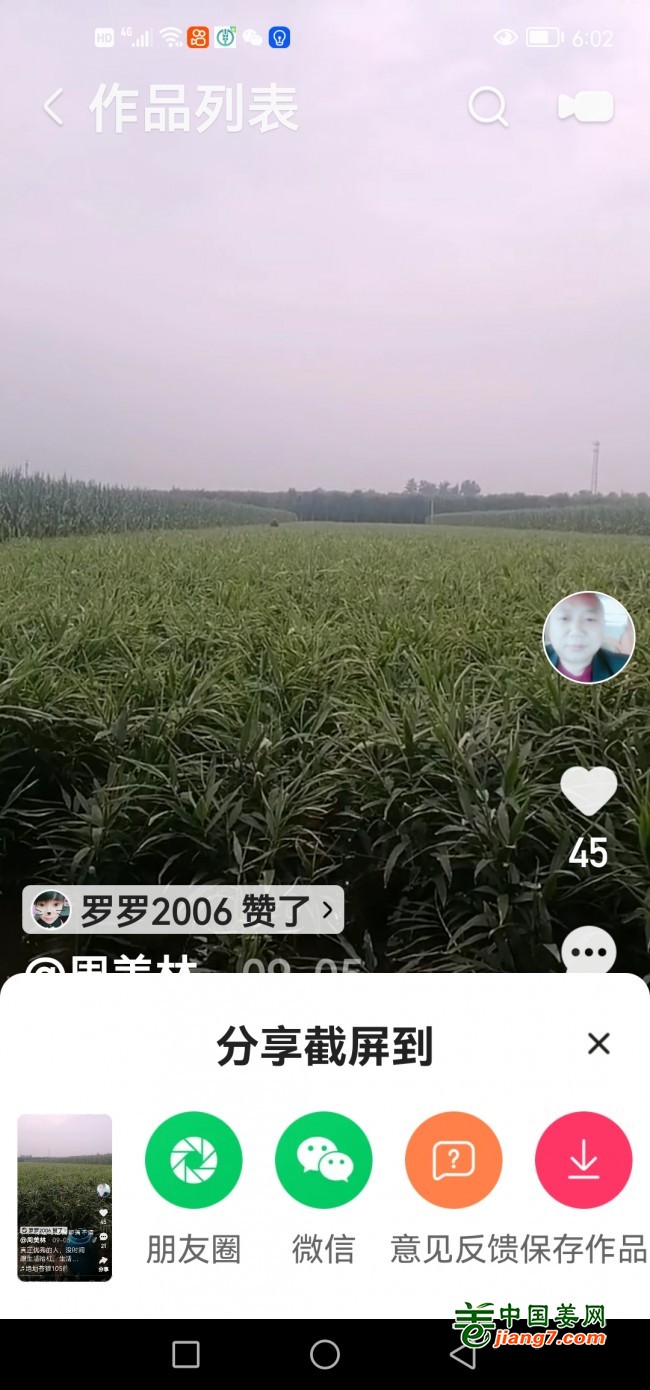Image resolution: width=650 pixels, height=1390 pixels.
Task: Open the screenshot preview thumbnail
Action: (x=65, y=1197)
